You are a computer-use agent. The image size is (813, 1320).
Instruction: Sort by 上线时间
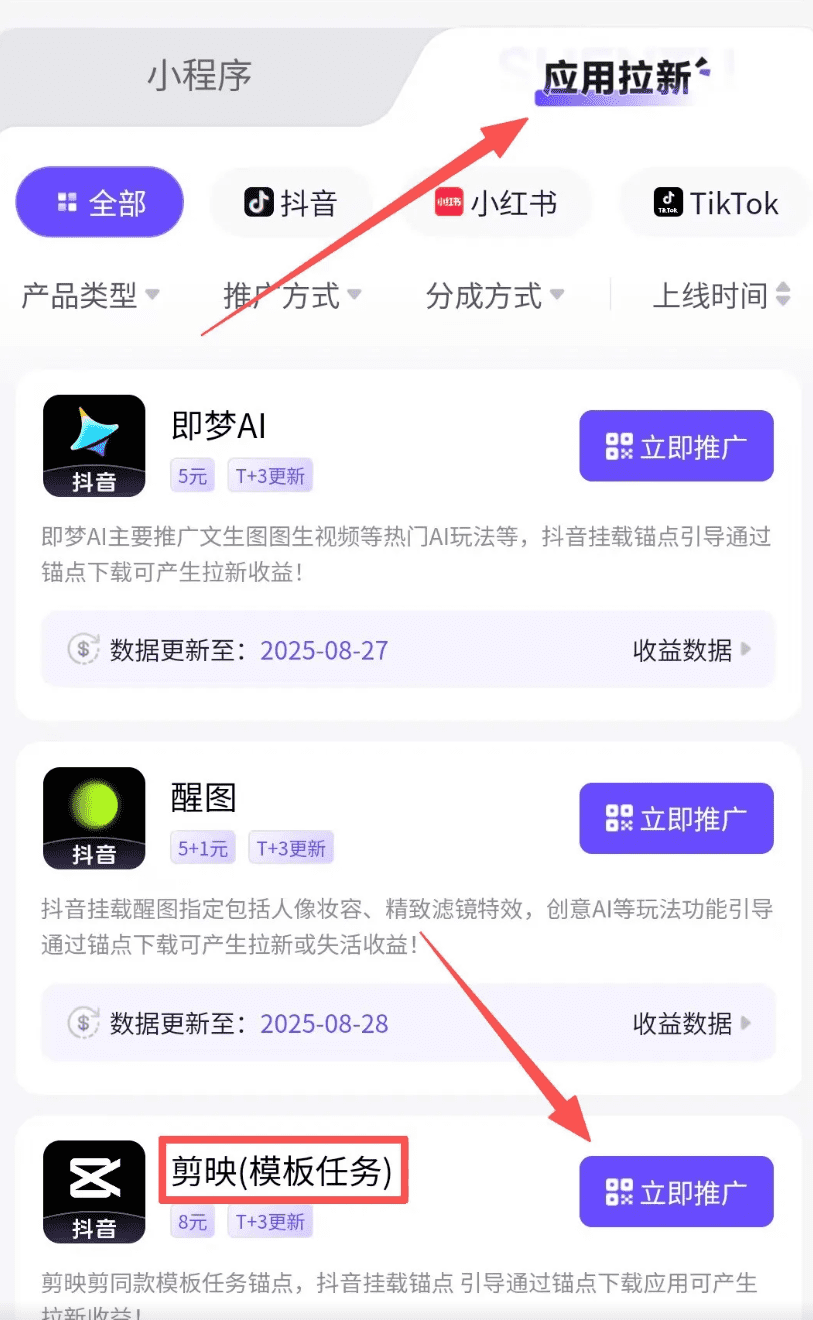[x=721, y=296]
